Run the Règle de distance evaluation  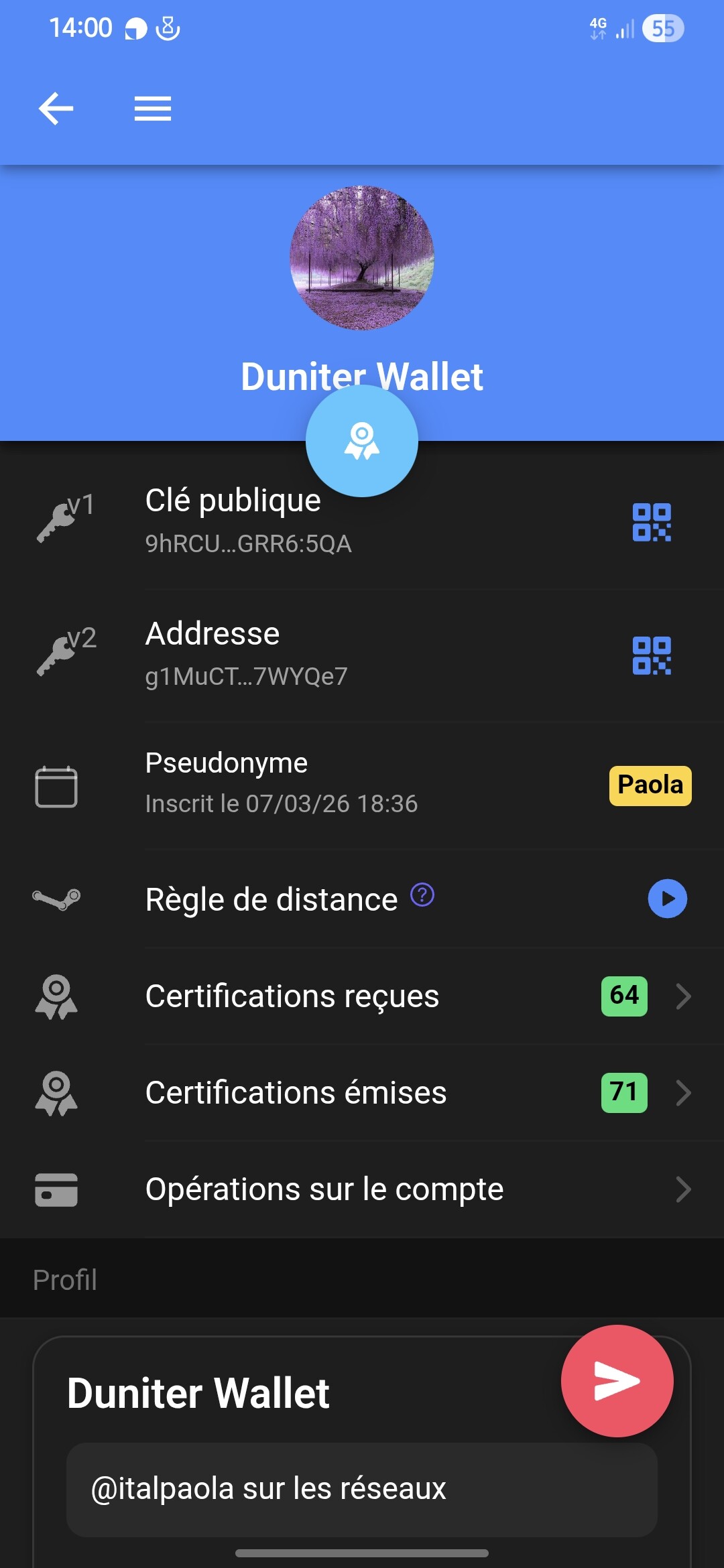[x=667, y=899]
